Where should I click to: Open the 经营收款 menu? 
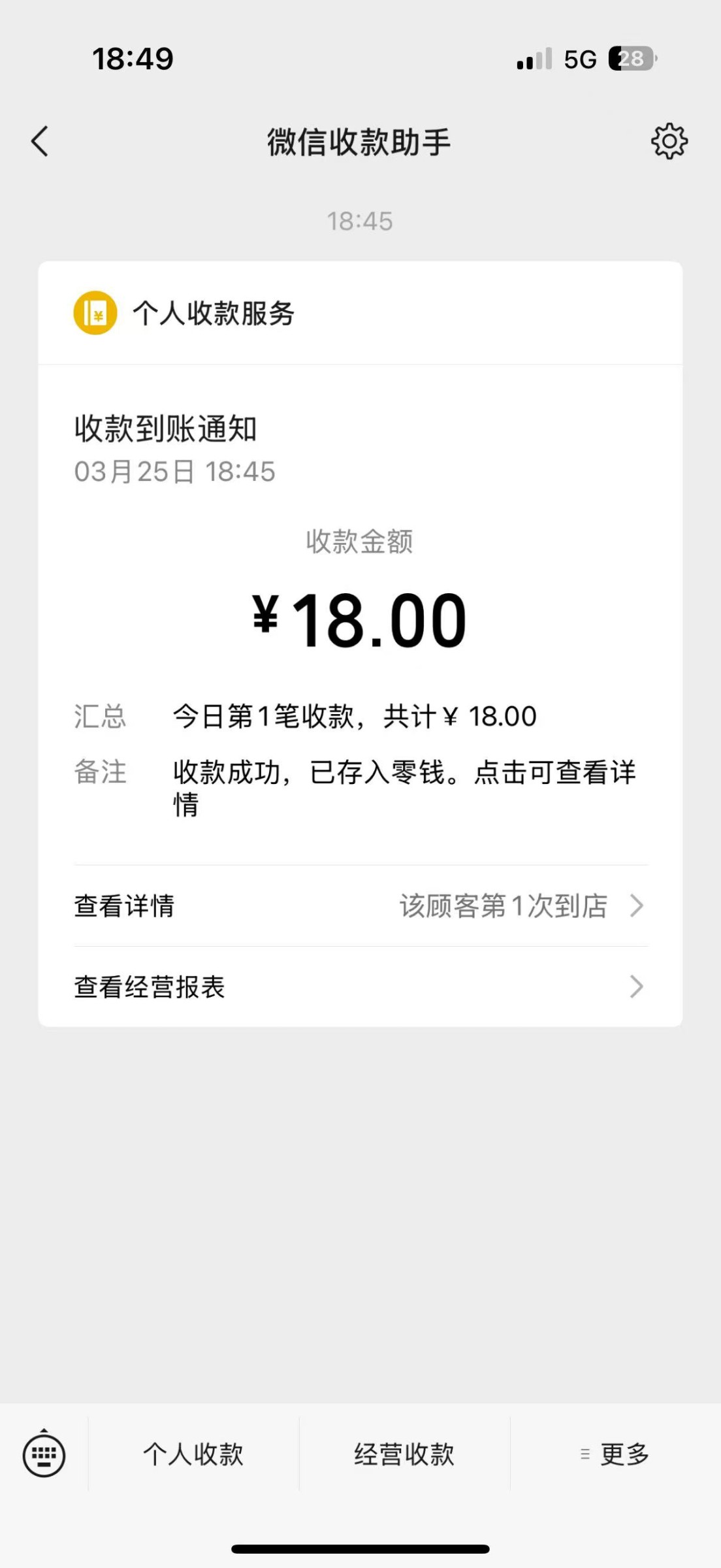pyautogui.click(x=404, y=1454)
